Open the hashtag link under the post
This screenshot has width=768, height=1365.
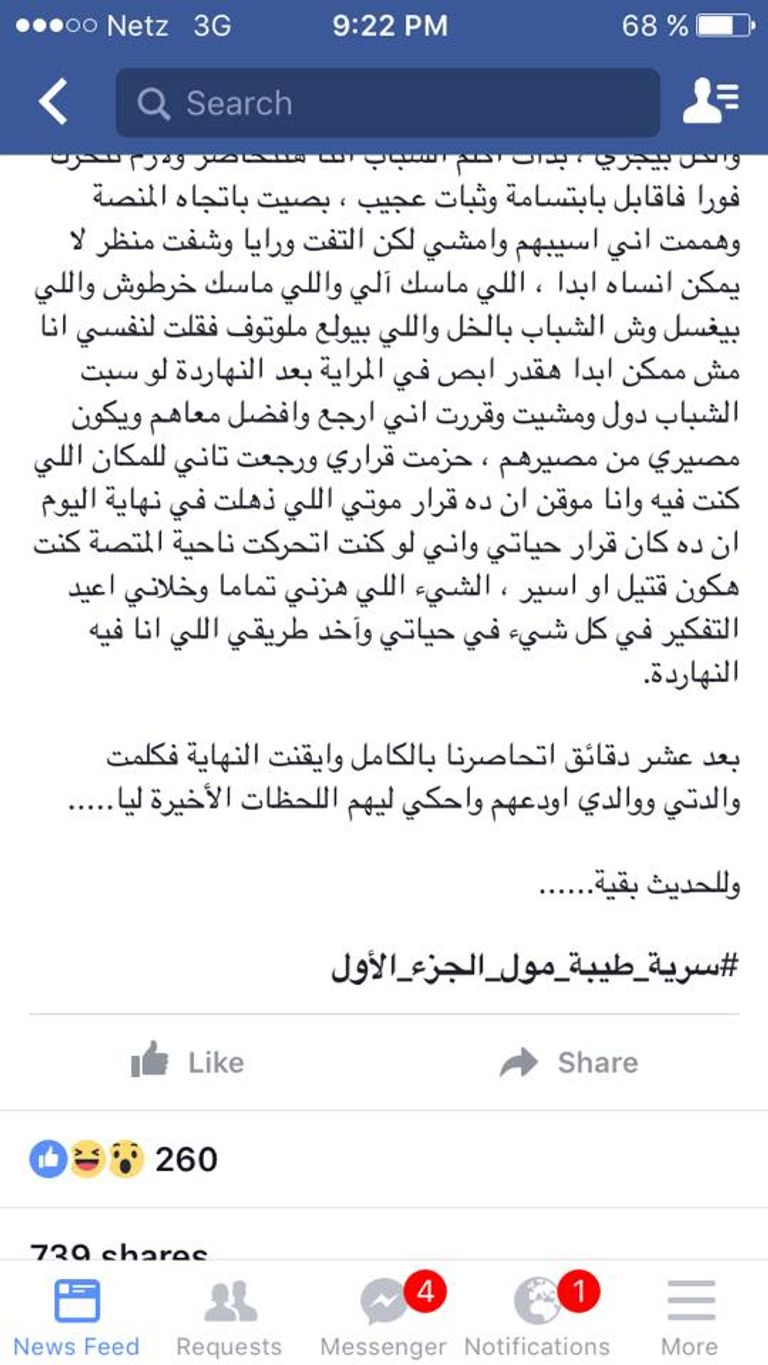pos(534,967)
